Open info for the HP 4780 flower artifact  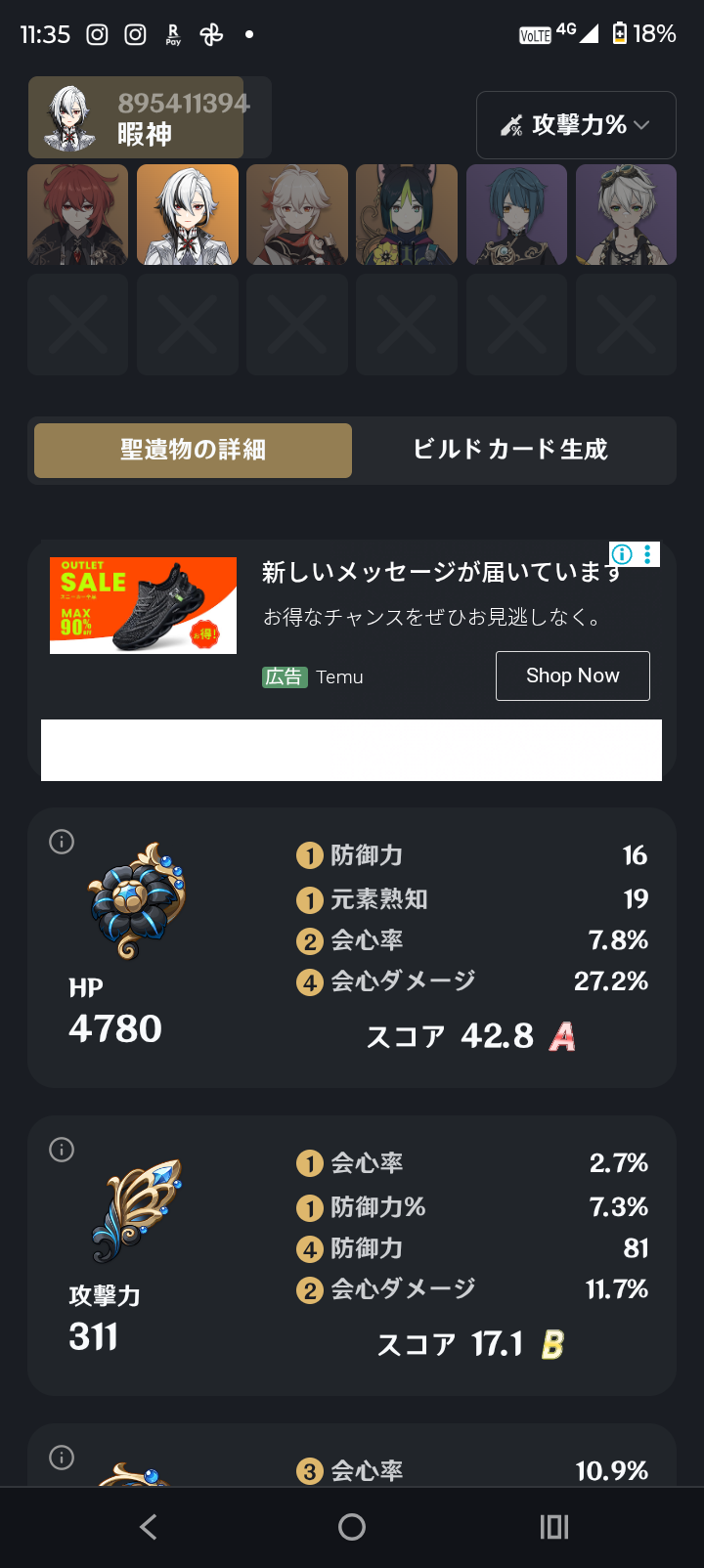62,842
